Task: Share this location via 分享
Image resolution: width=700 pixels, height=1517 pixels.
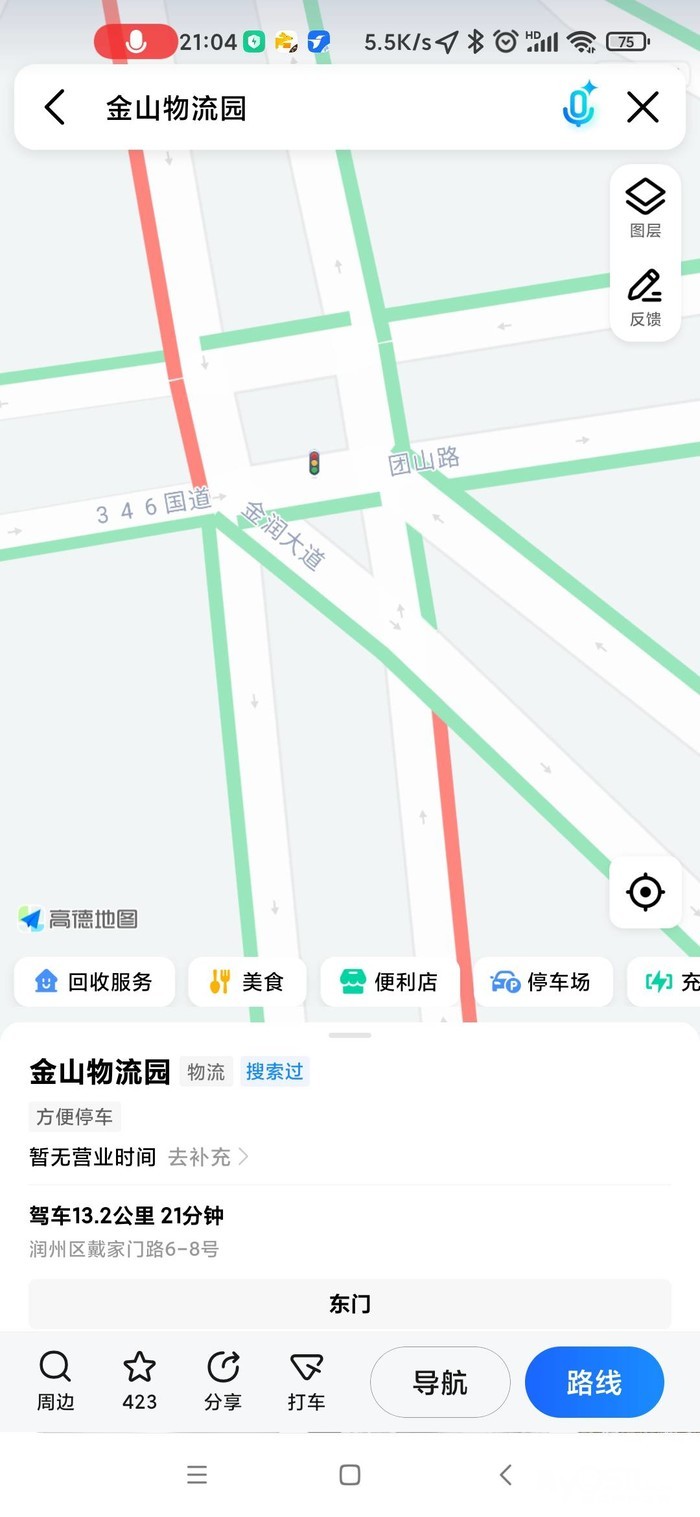Action: tap(223, 1381)
